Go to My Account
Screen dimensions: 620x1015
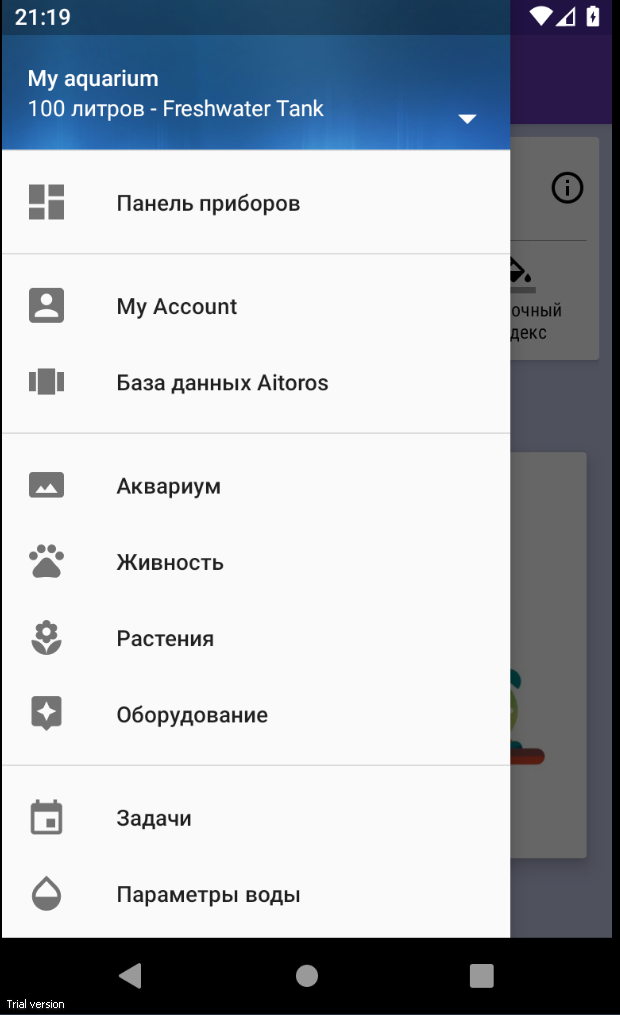coord(177,307)
